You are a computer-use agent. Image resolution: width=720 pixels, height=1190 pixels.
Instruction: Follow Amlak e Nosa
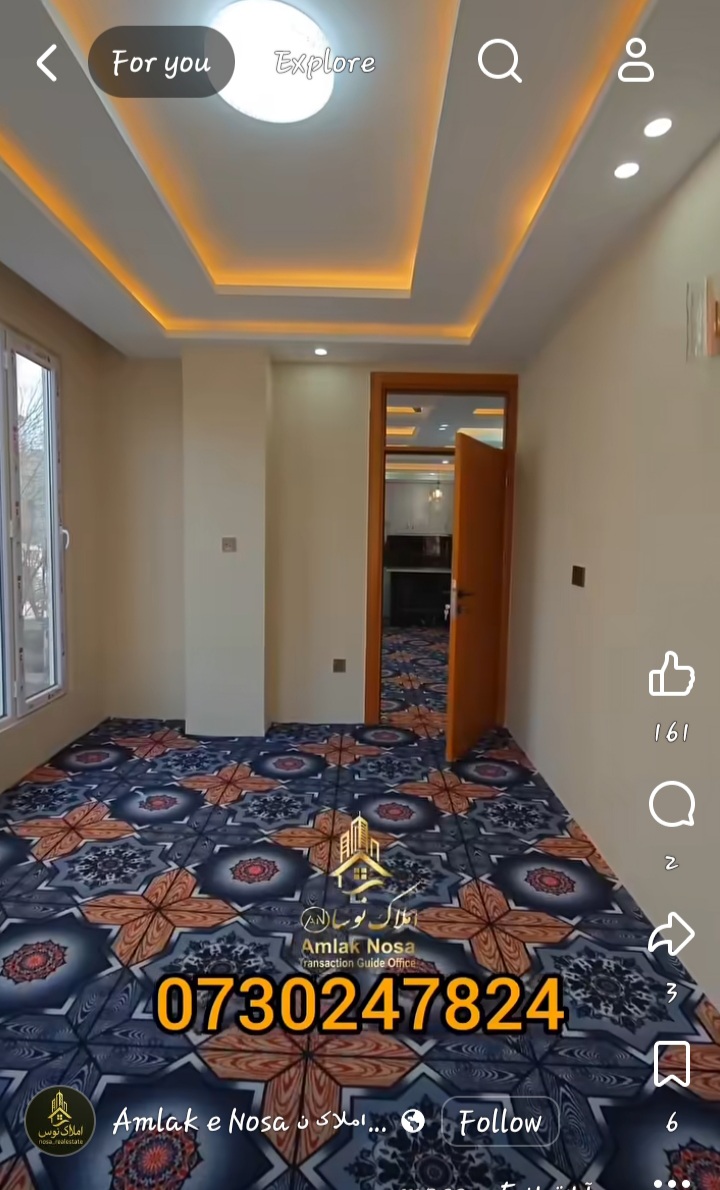500,1122
